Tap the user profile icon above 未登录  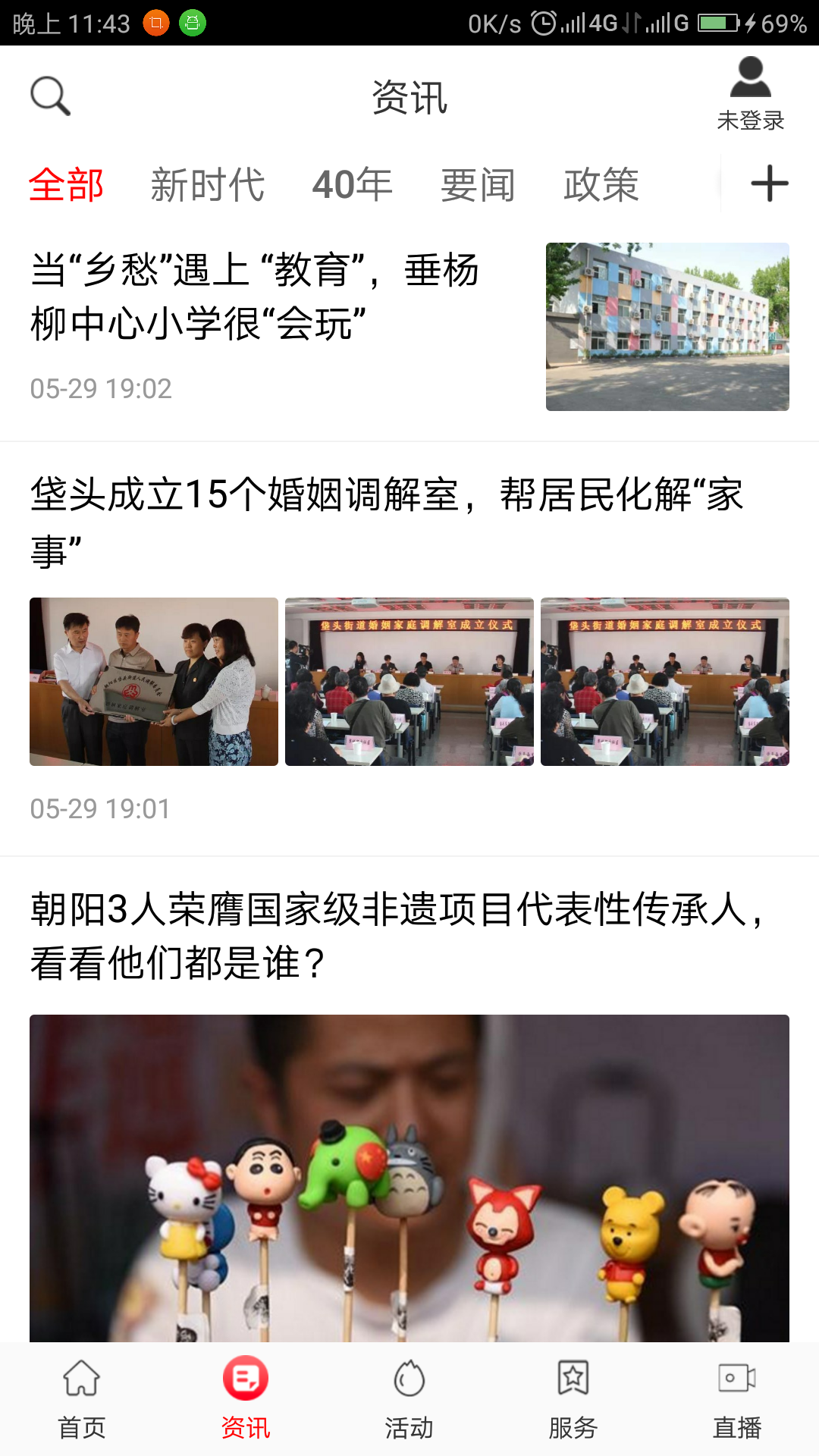[x=749, y=78]
